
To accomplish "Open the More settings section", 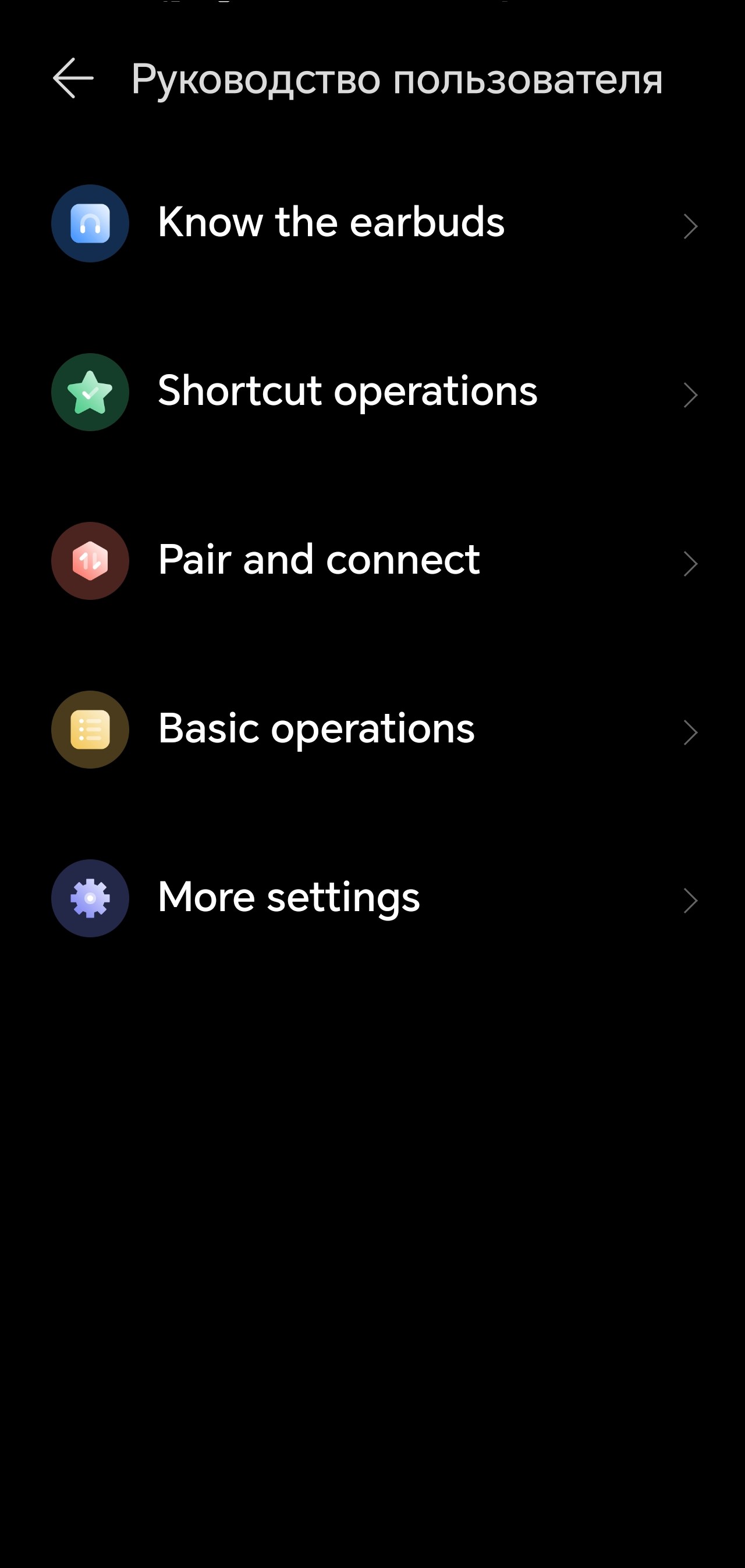I will [289, 897].
